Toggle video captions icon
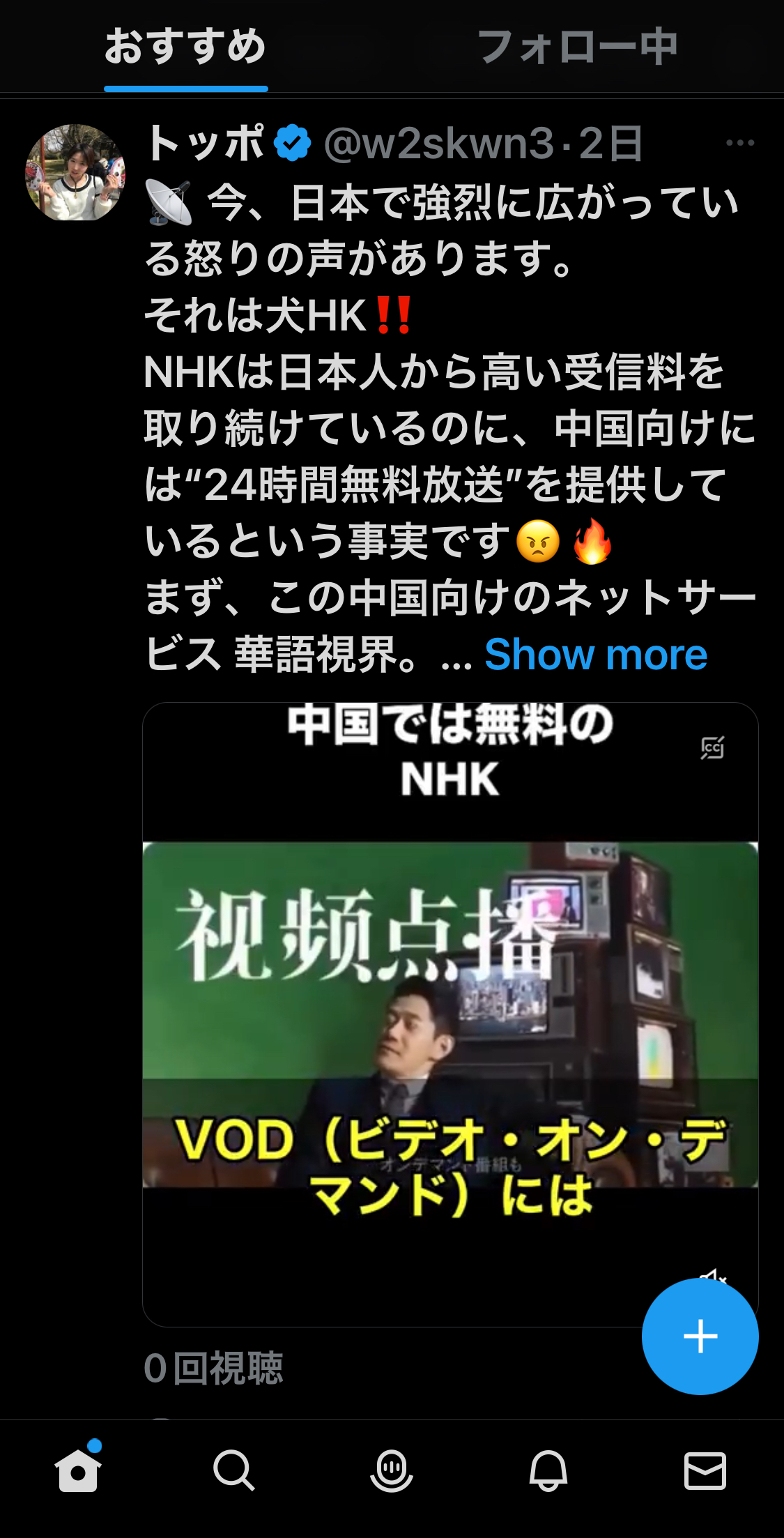The height and width of the screenshot is (1538, 784). pos(712,748)
